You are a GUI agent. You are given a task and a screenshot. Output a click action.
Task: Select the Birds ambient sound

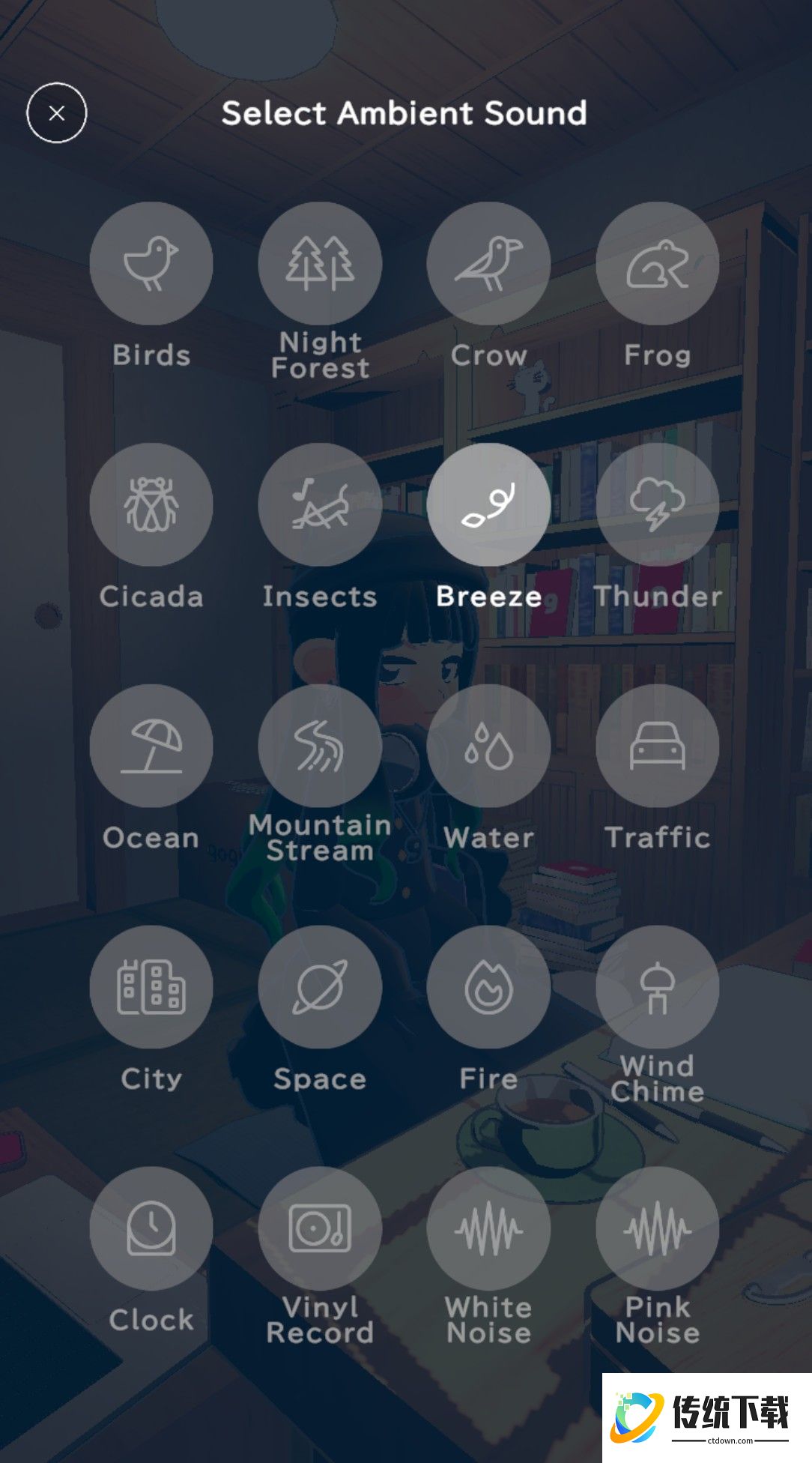point(151,264)
